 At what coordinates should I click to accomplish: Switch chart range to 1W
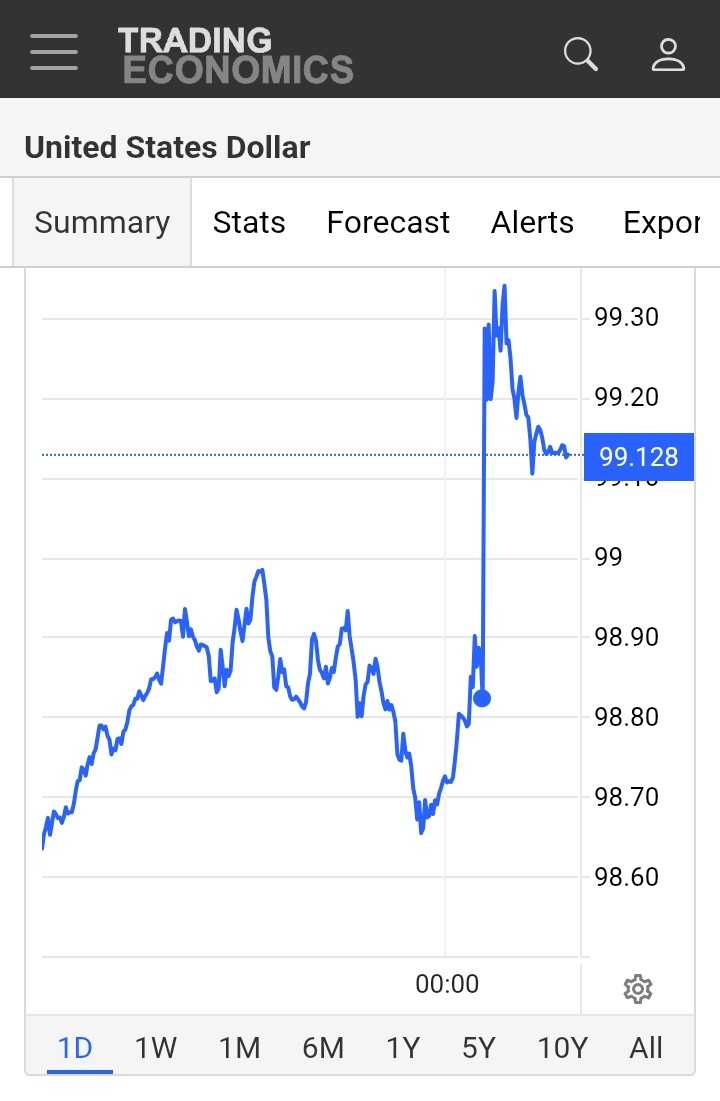156,1047
